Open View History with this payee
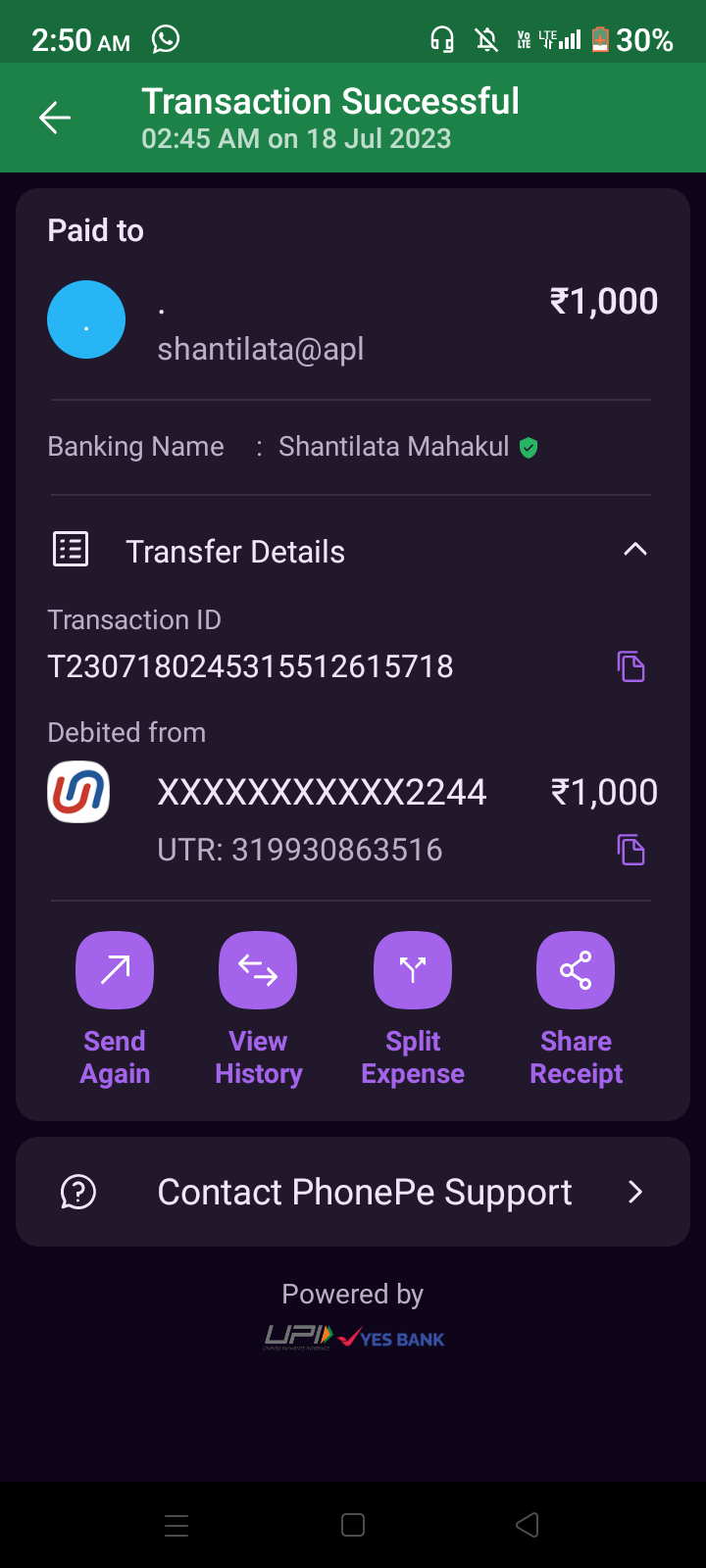 (258, 970)
